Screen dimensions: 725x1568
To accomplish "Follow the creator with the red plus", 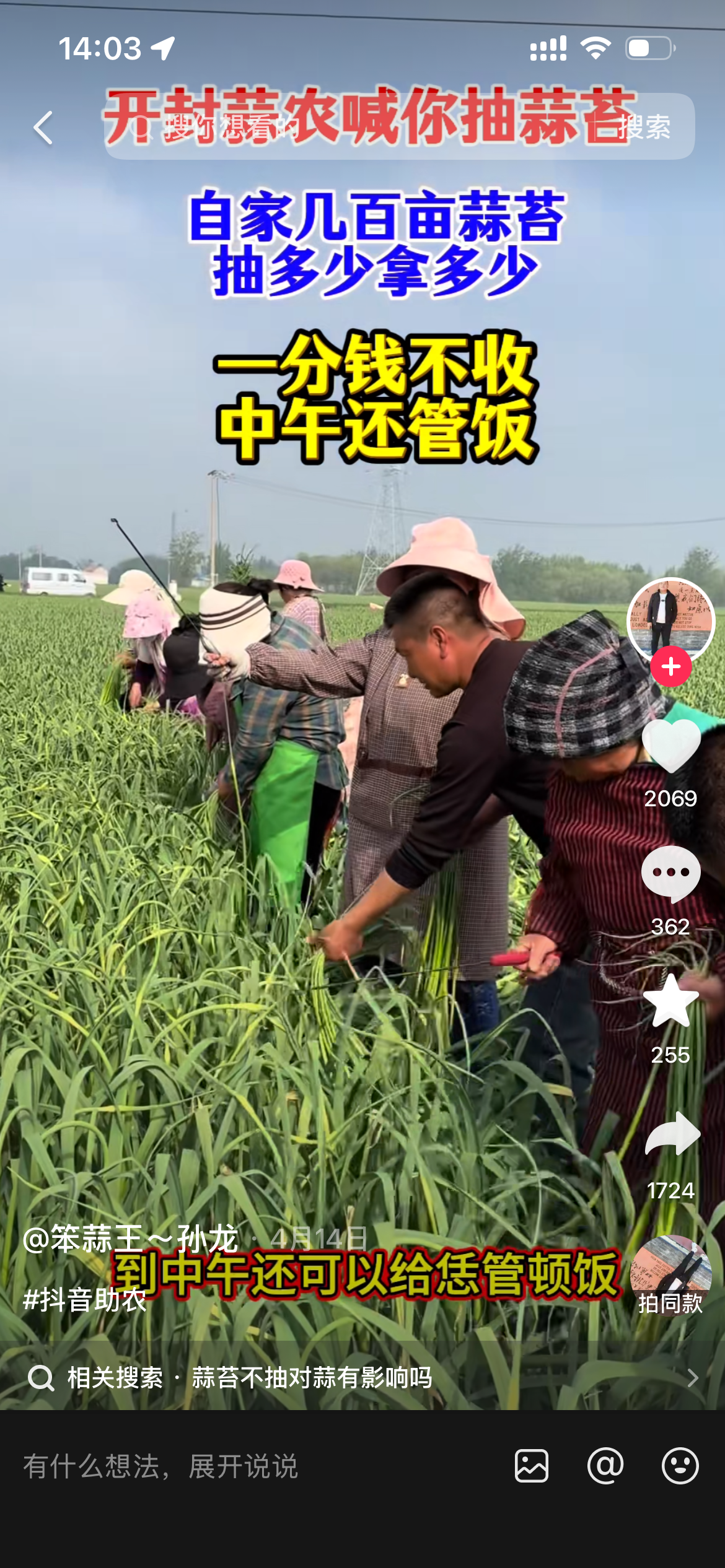I will (670, 667).
